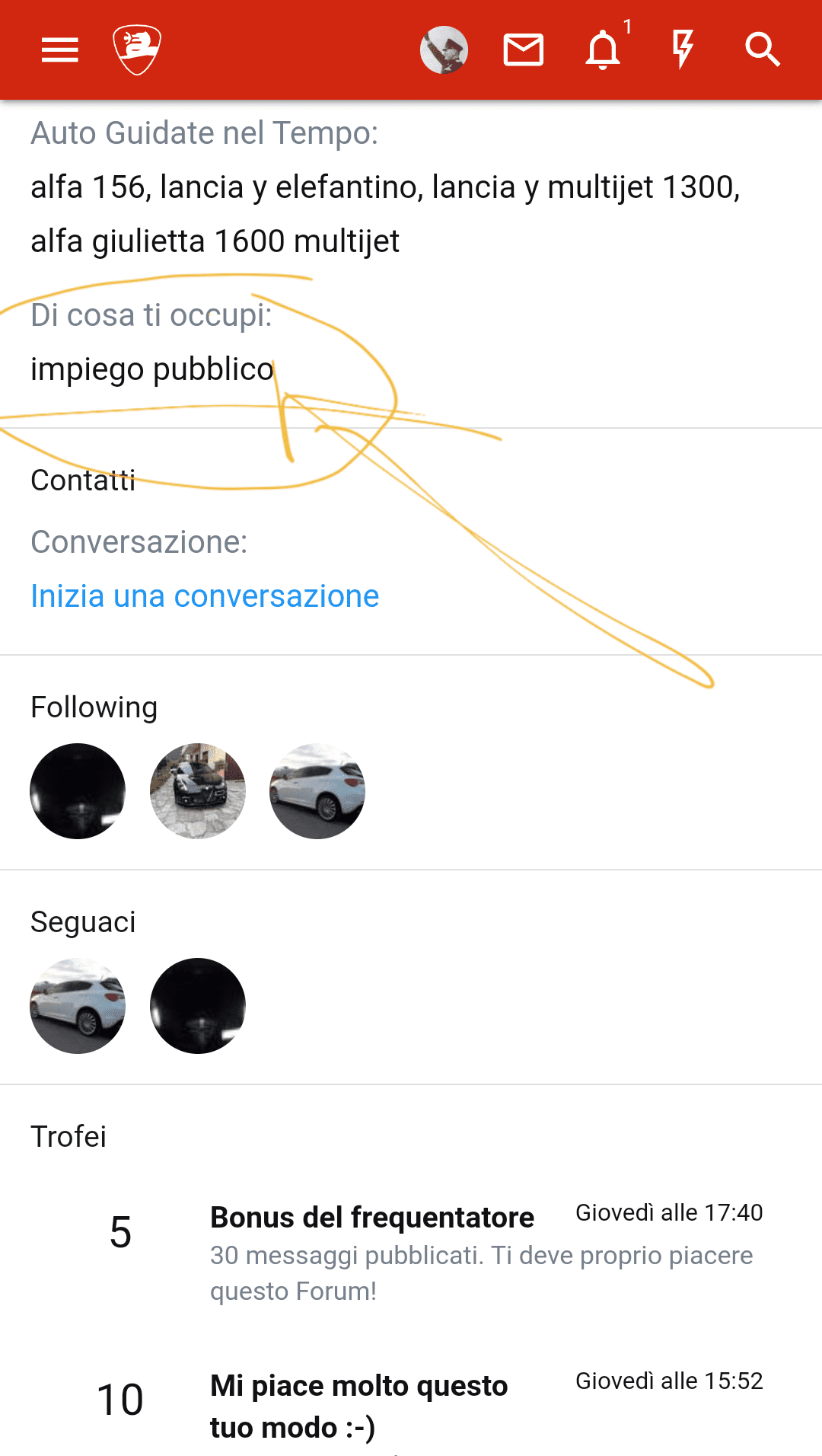Viewport: 822px width, 1456px height.
Task: Open the private messages envelope
Action: (x=524, y=50)
